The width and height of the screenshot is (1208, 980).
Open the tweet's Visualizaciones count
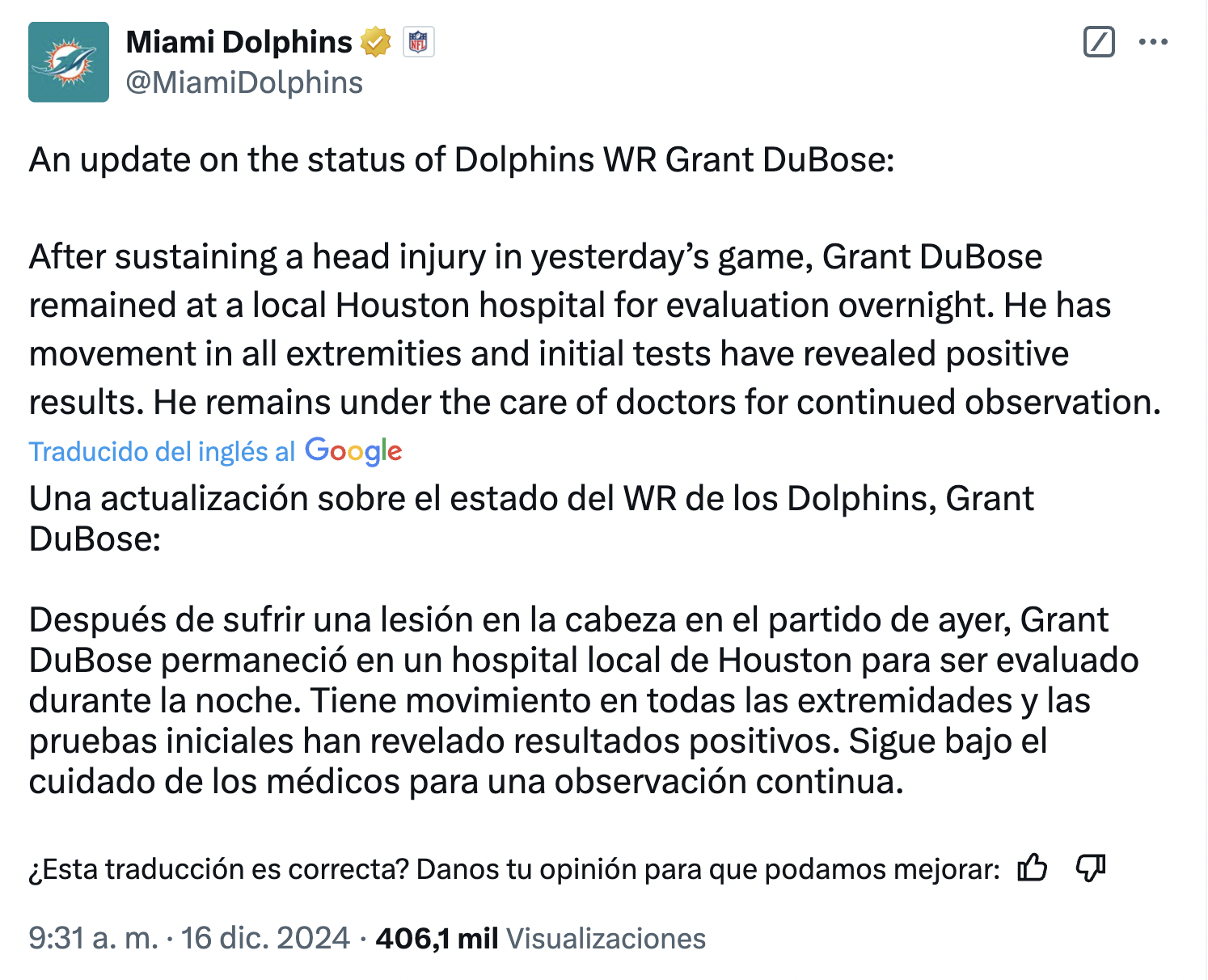click(541, 938)
